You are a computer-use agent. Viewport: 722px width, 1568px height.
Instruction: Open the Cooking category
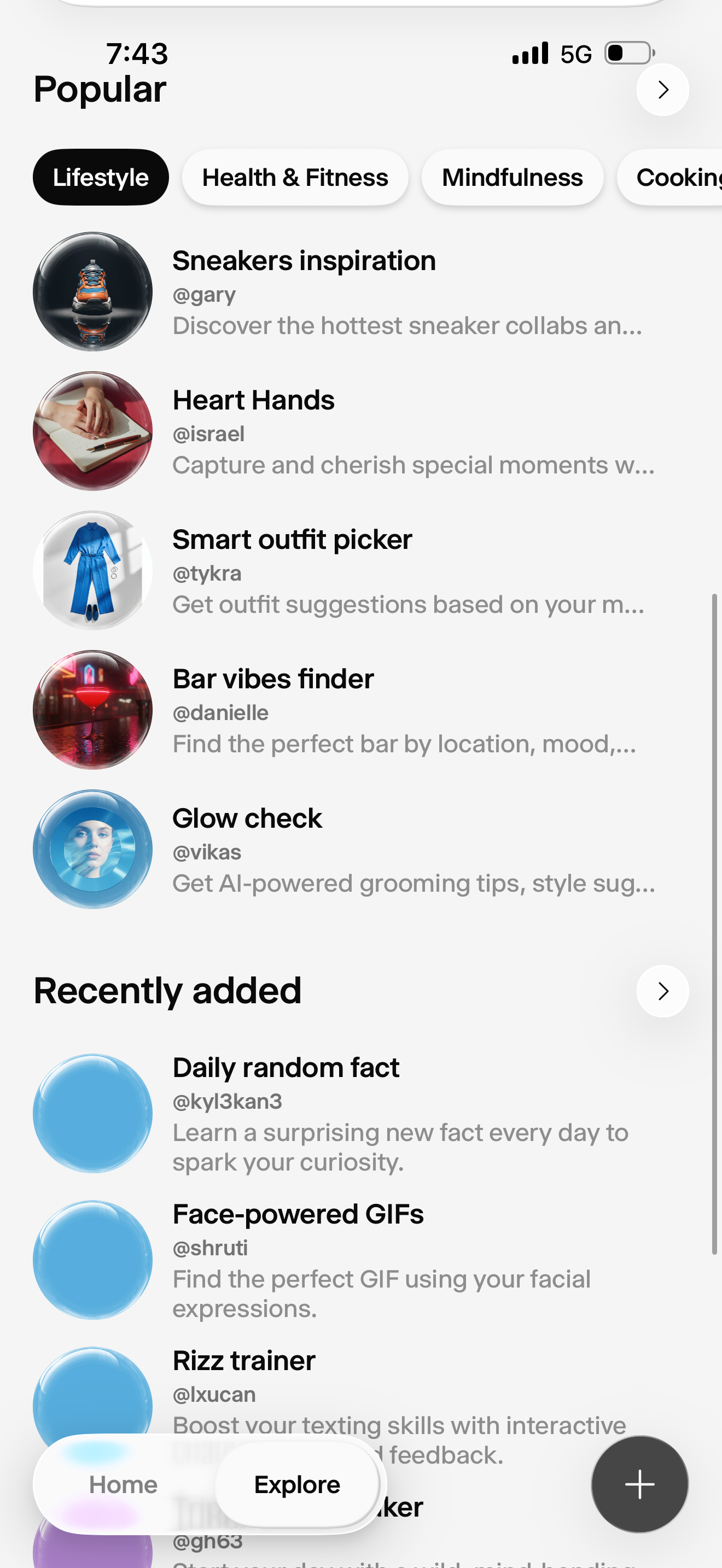coord(676,177)
